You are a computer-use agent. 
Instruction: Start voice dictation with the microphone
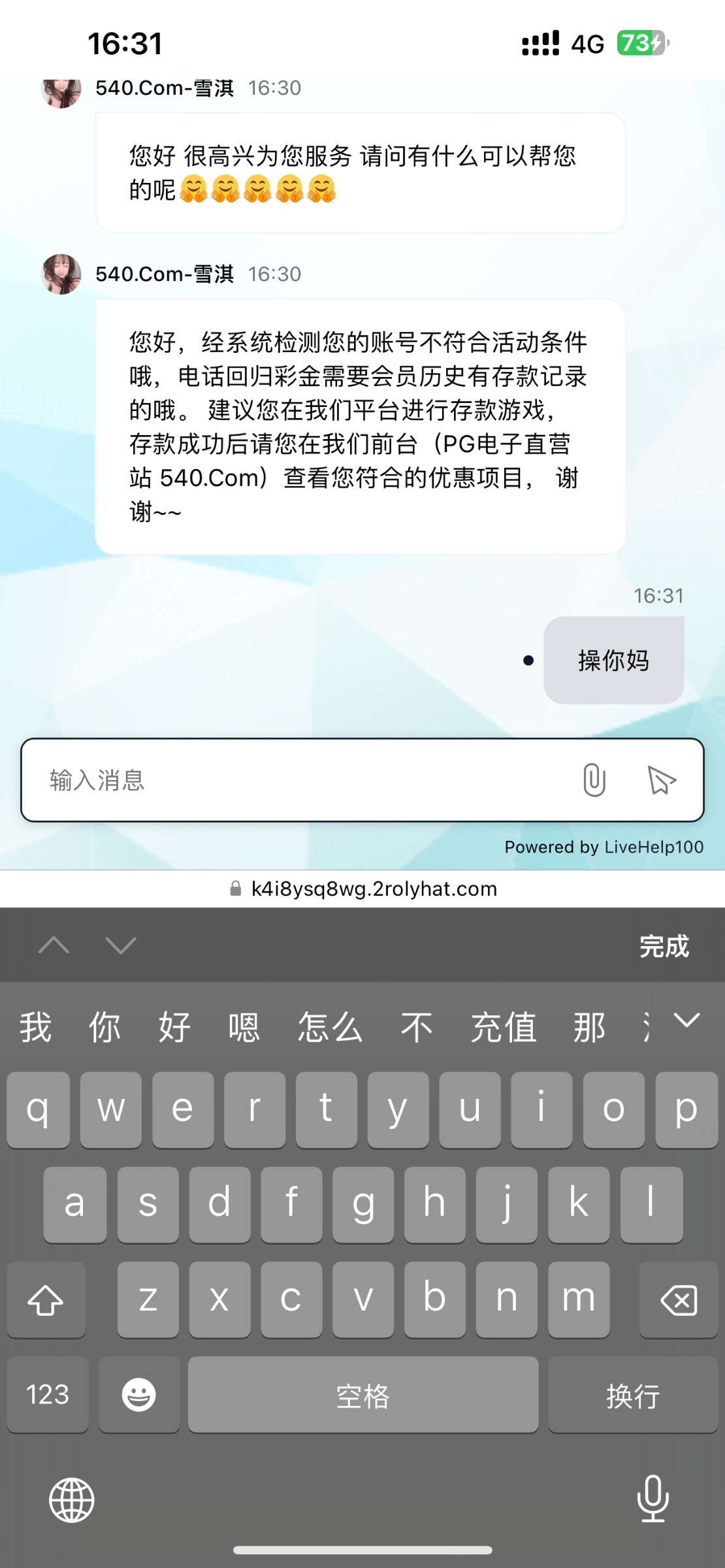point(652,1499)
